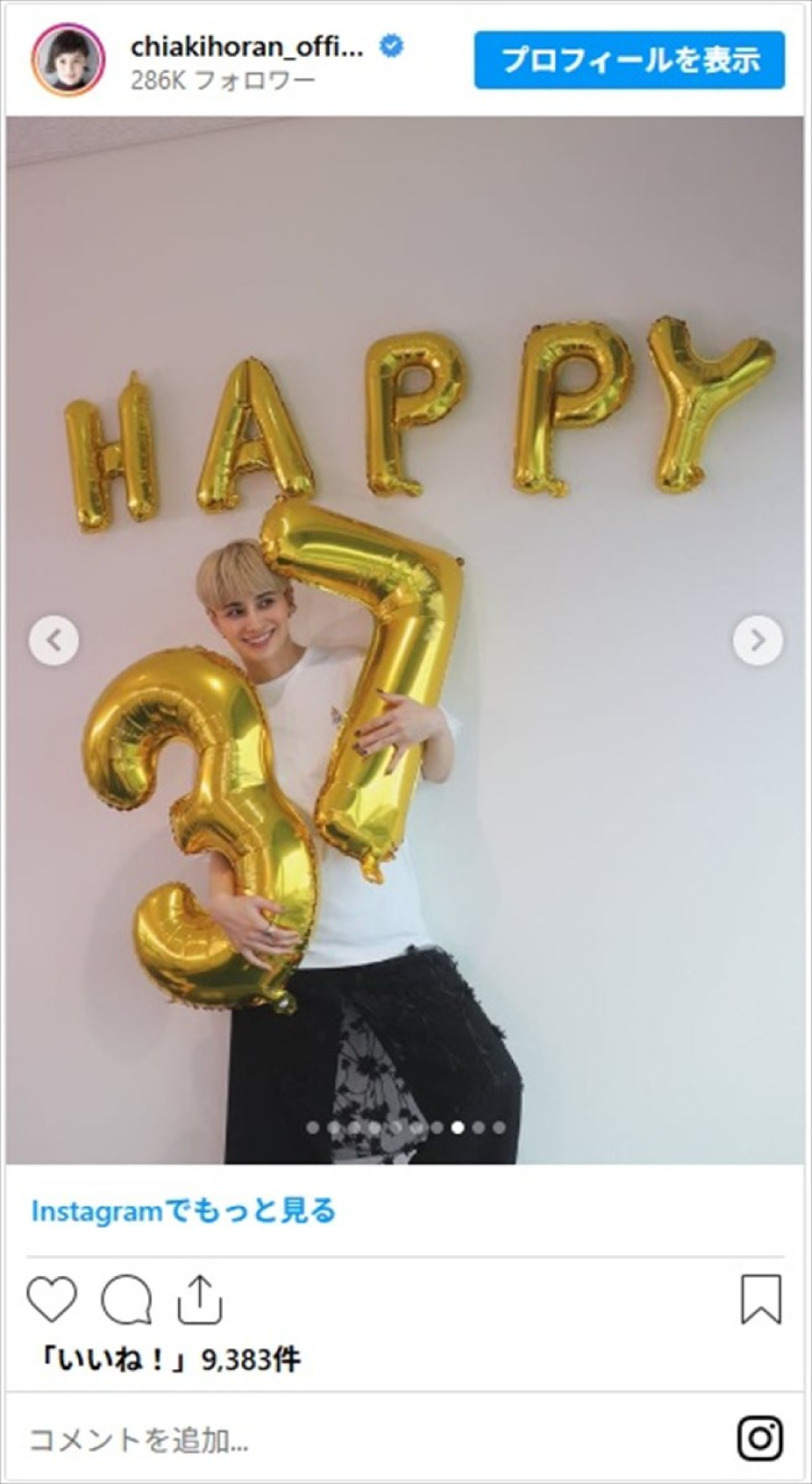
Task: Like the post with heart icon
Action: 52,1299
